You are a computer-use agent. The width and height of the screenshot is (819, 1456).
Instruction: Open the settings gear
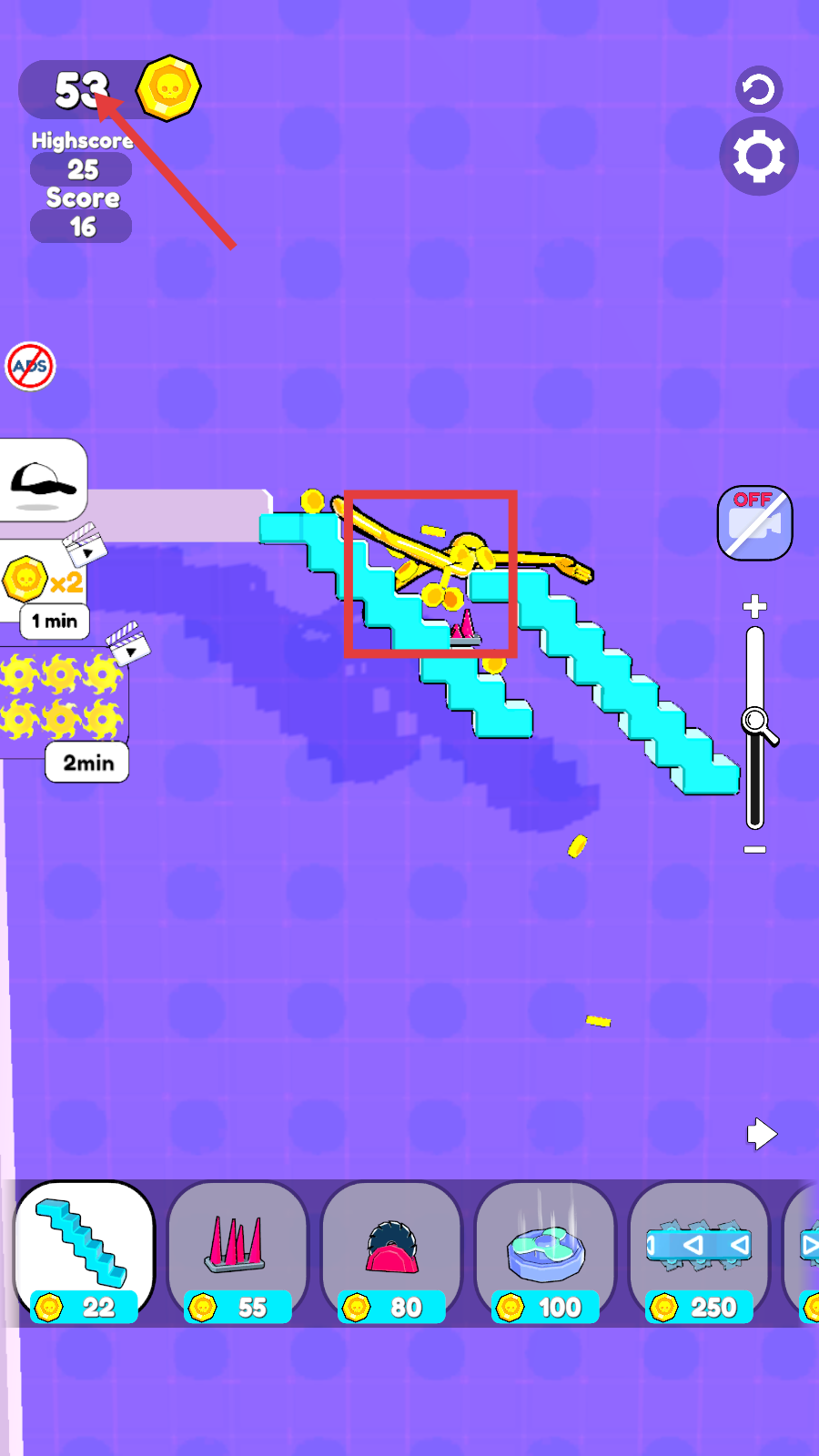759,157
